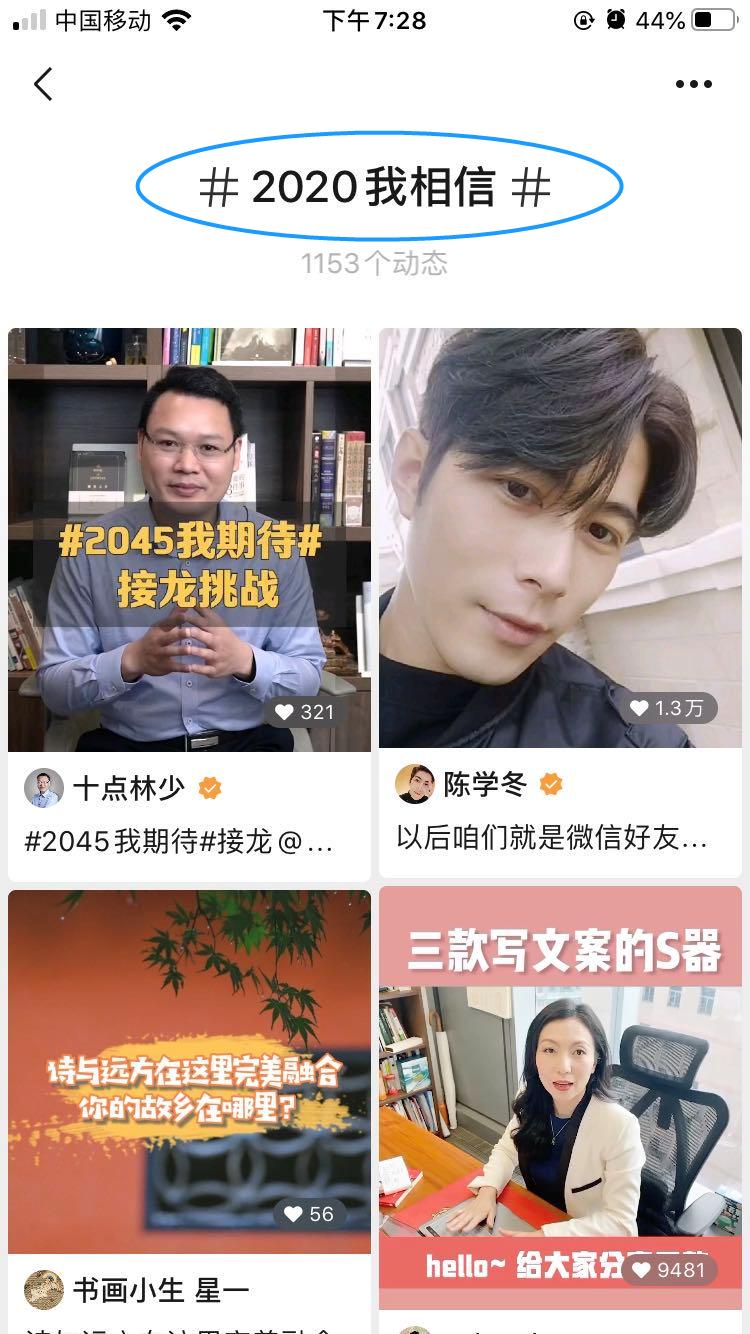Open the #2045我期待# 接龙挑战 video
This screenshot has height=1334, width=750.
pos(189,540)
